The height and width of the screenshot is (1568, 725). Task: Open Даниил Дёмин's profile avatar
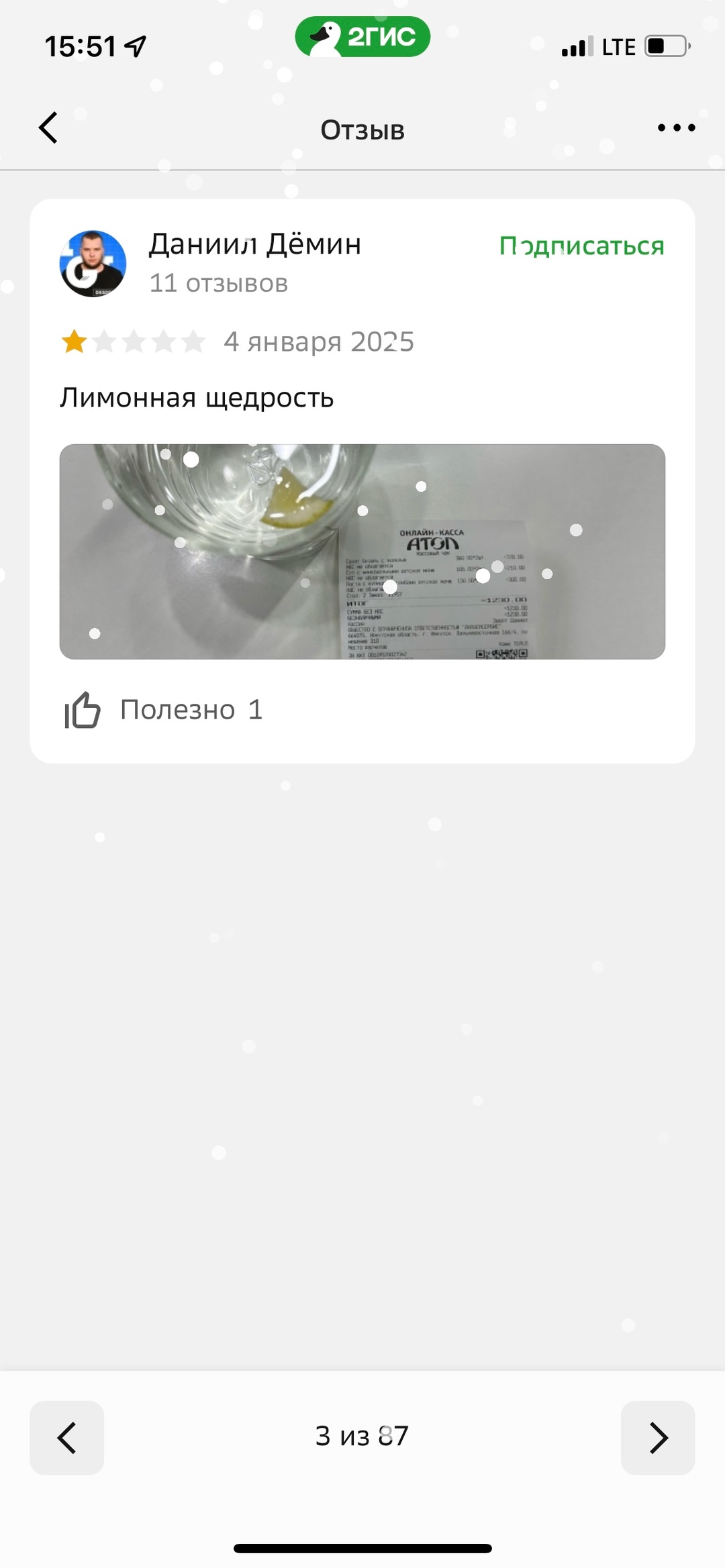point(93,264)
